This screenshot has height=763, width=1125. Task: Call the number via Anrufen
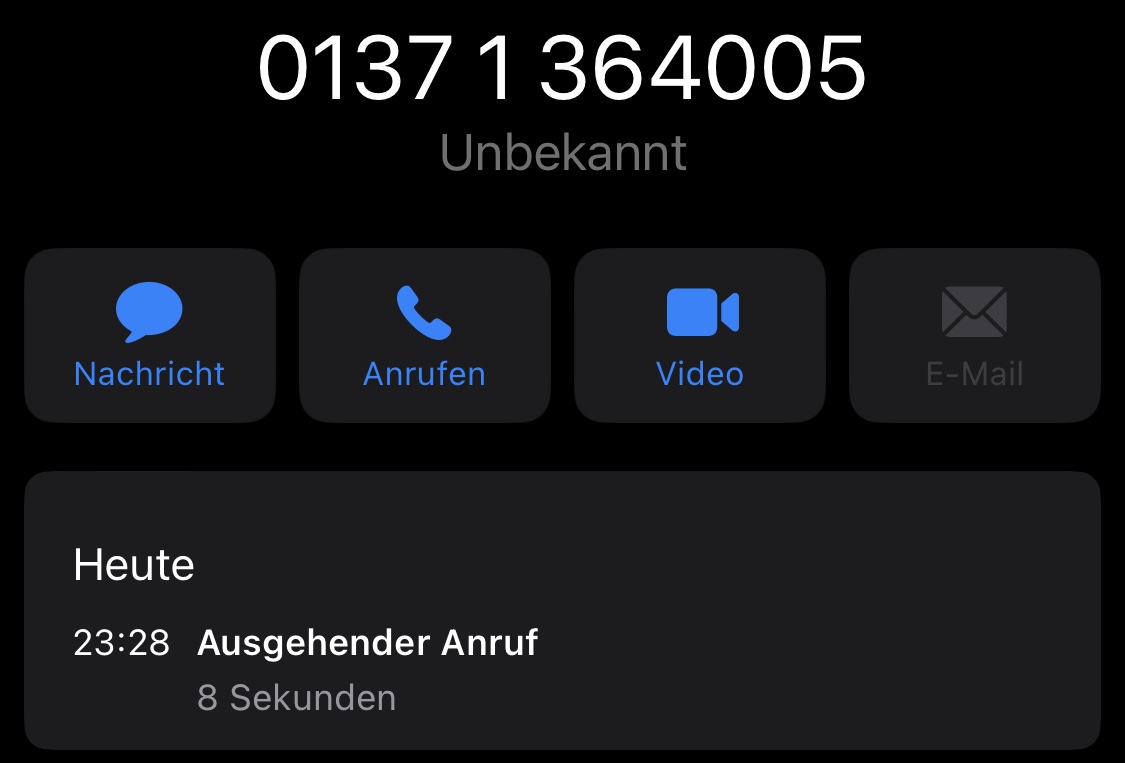coord(424,336)
